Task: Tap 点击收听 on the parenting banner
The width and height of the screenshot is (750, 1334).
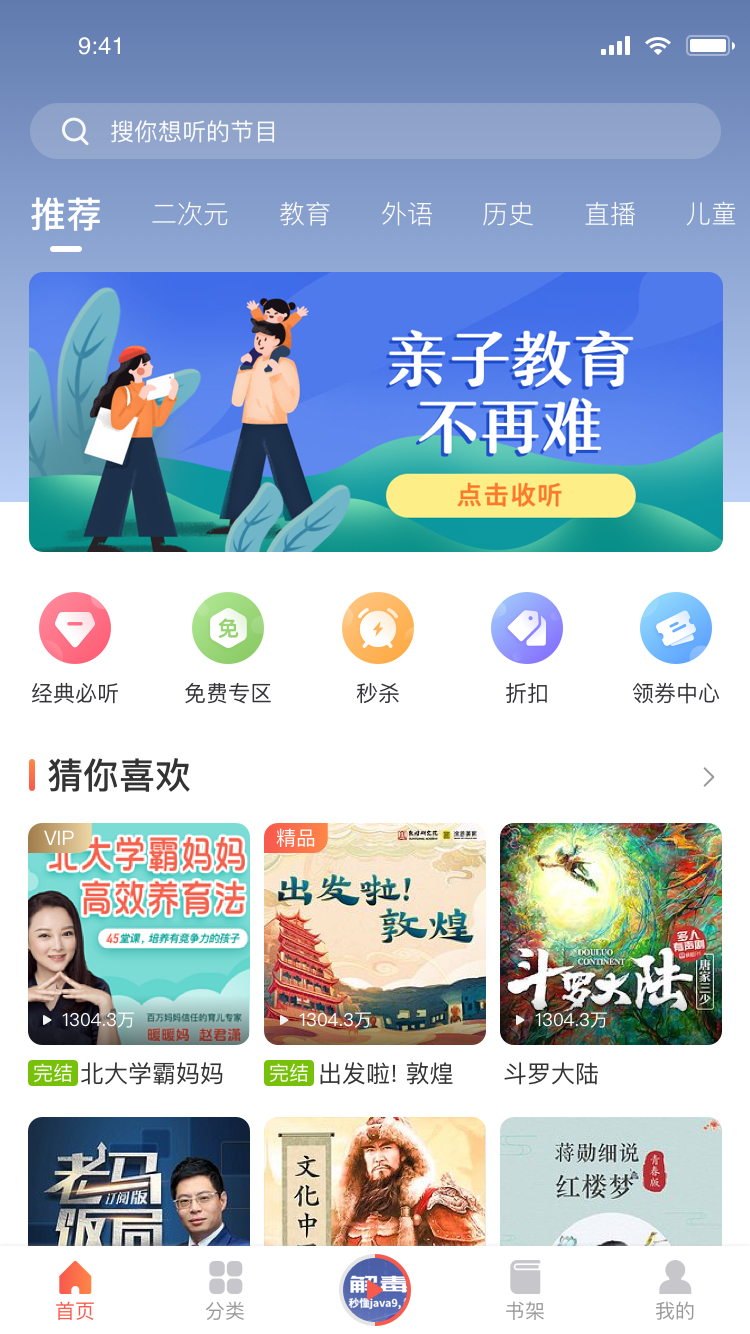Action: pyautogui.click(x=510, y=496)
